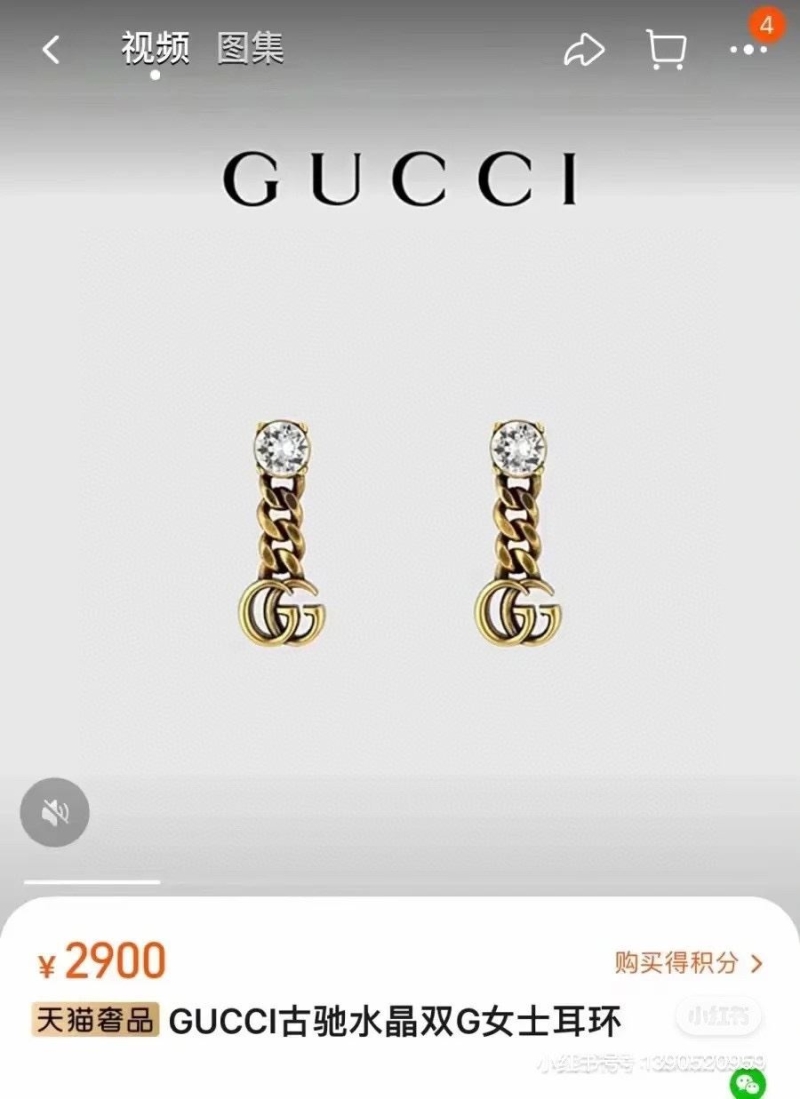Tap the 小红书 watermark badge
Image resolution: width=800 pixels, height=1099 pixels.
(718, 1014)
